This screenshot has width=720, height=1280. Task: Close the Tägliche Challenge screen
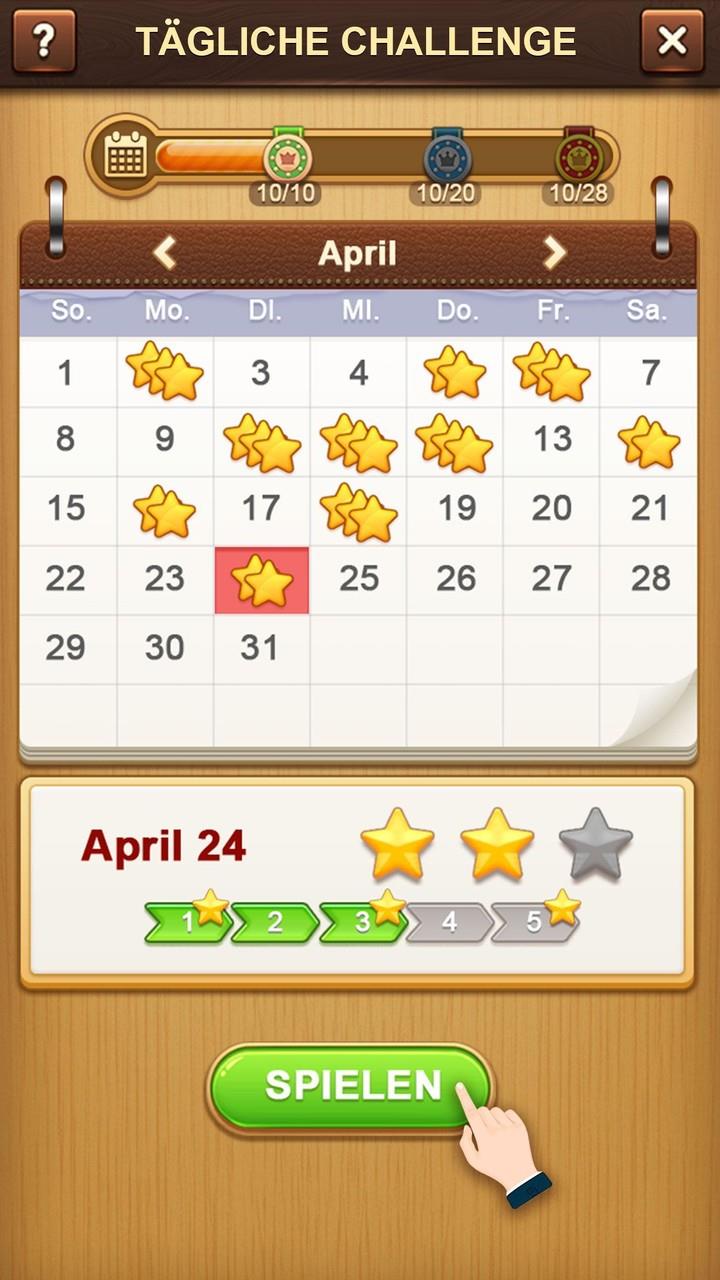point(672,41)
